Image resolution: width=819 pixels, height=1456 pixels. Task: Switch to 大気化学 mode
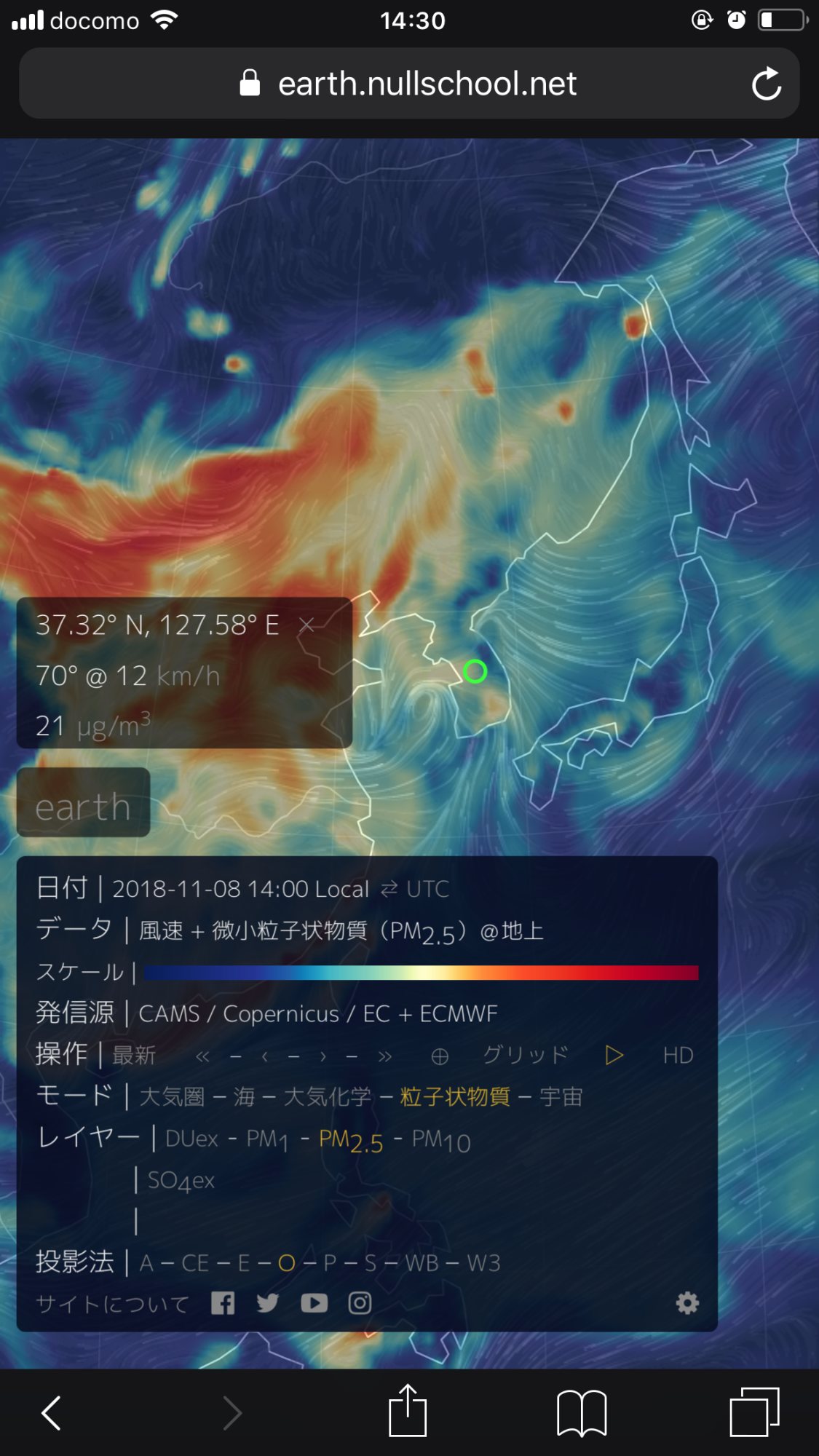(327, 1097)
